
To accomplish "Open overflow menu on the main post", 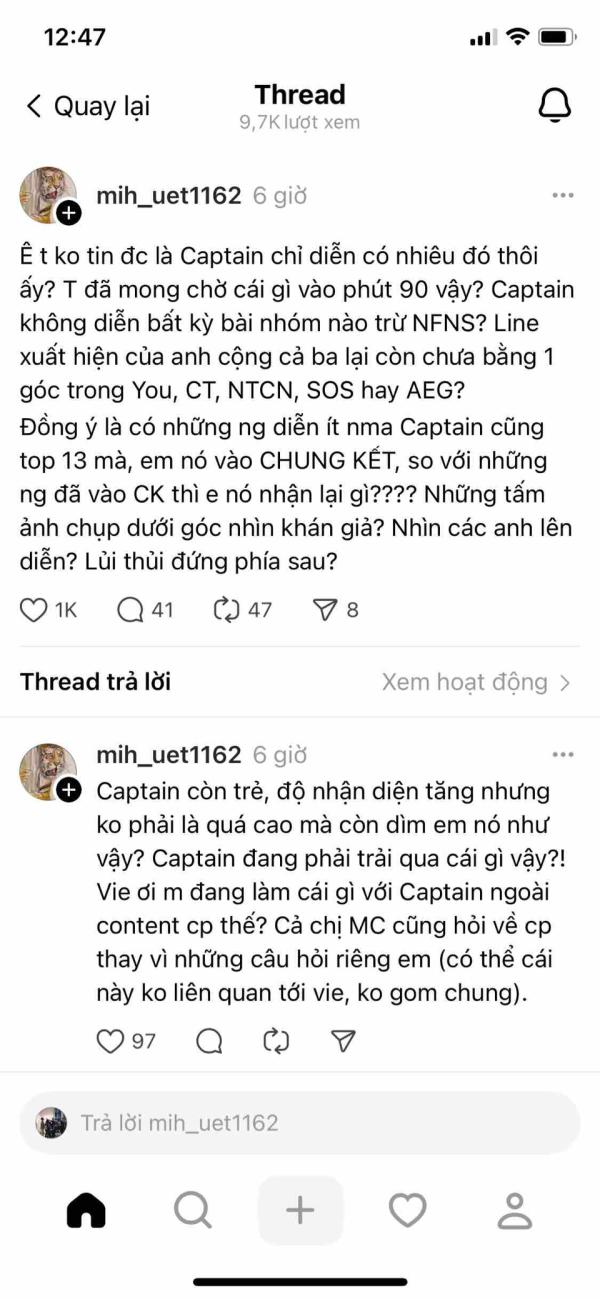I will click(x=563, y=196).
